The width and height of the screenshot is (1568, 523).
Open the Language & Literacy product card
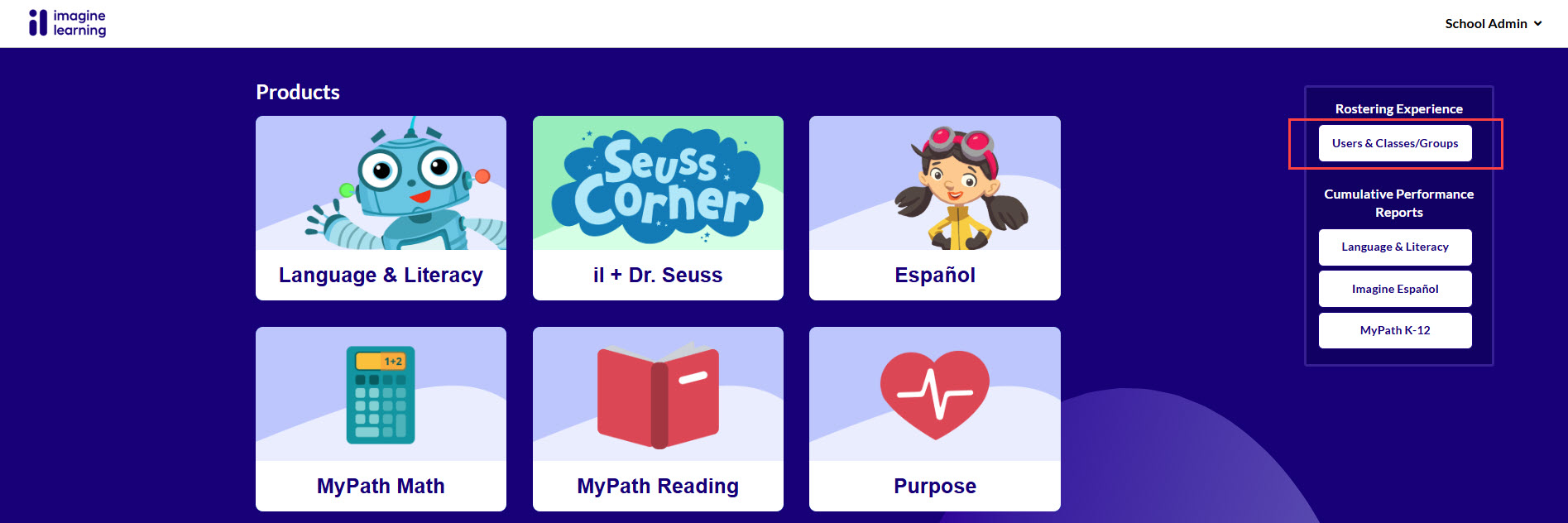click(x=381, y=208)
